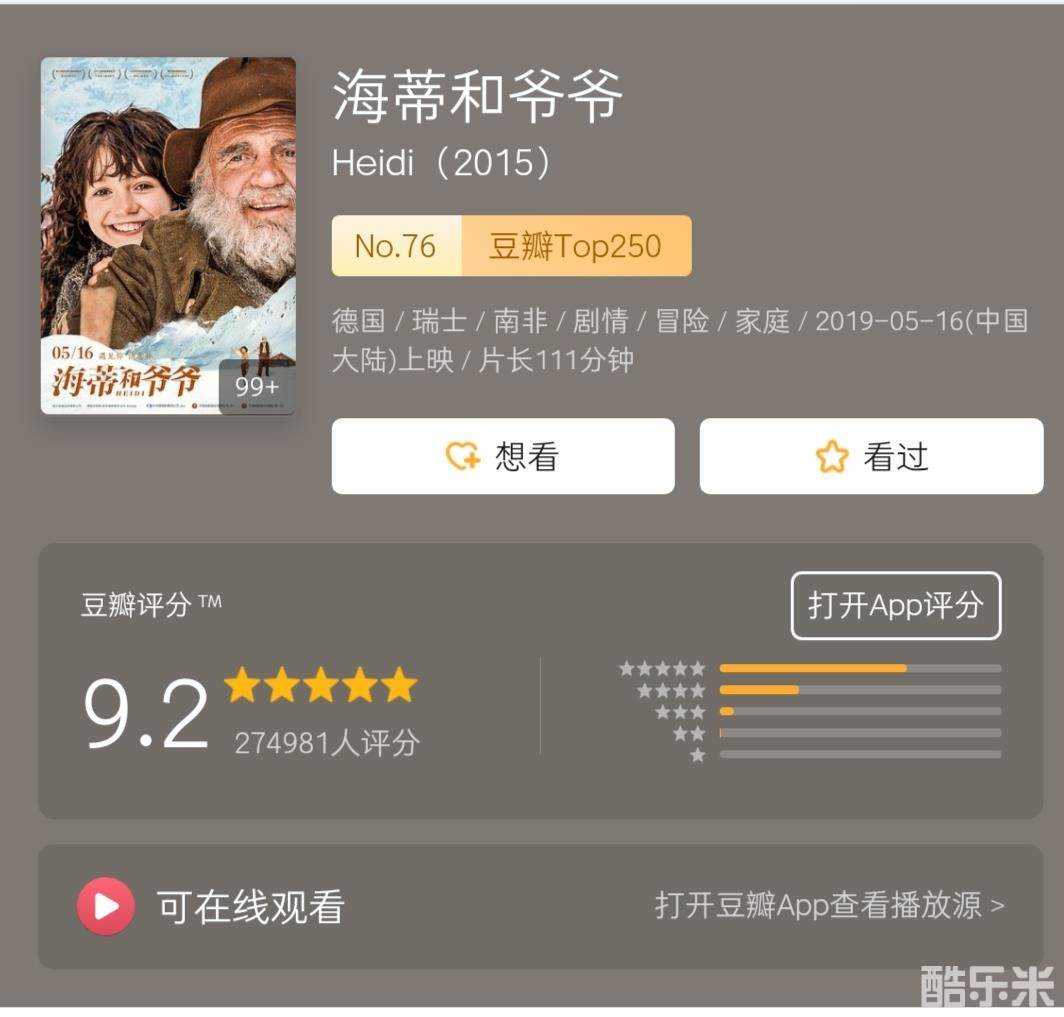This screenshot has width=1064, height=1017.
Task: Open the 海蒂和爷爷 movie poster
Action: [168, 236]
